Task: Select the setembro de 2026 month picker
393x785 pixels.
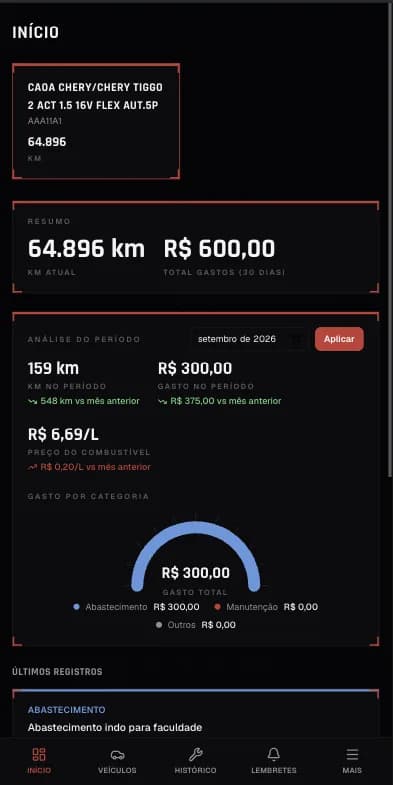Action: (x=249, y=339)
